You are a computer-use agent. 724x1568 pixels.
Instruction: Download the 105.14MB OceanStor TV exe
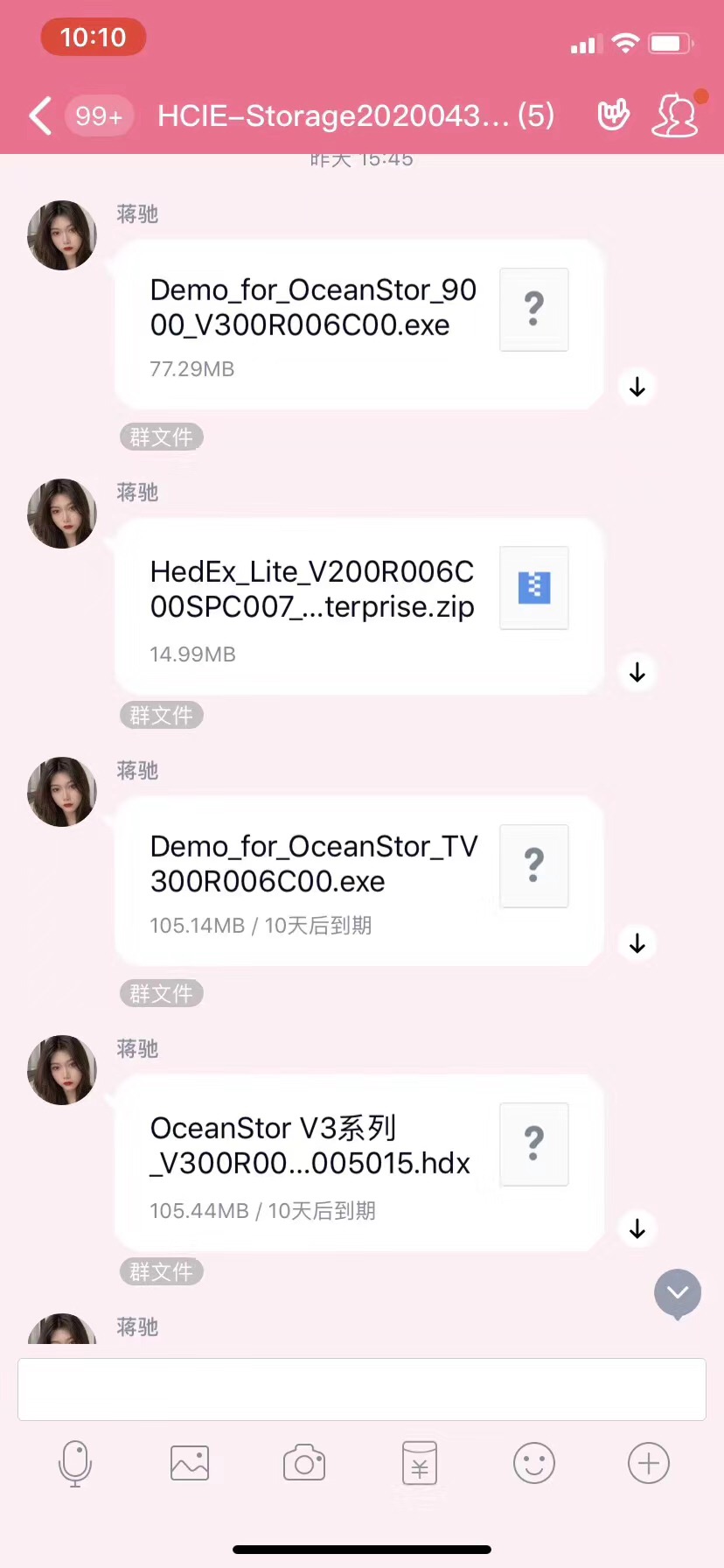[x=637, y=942]
